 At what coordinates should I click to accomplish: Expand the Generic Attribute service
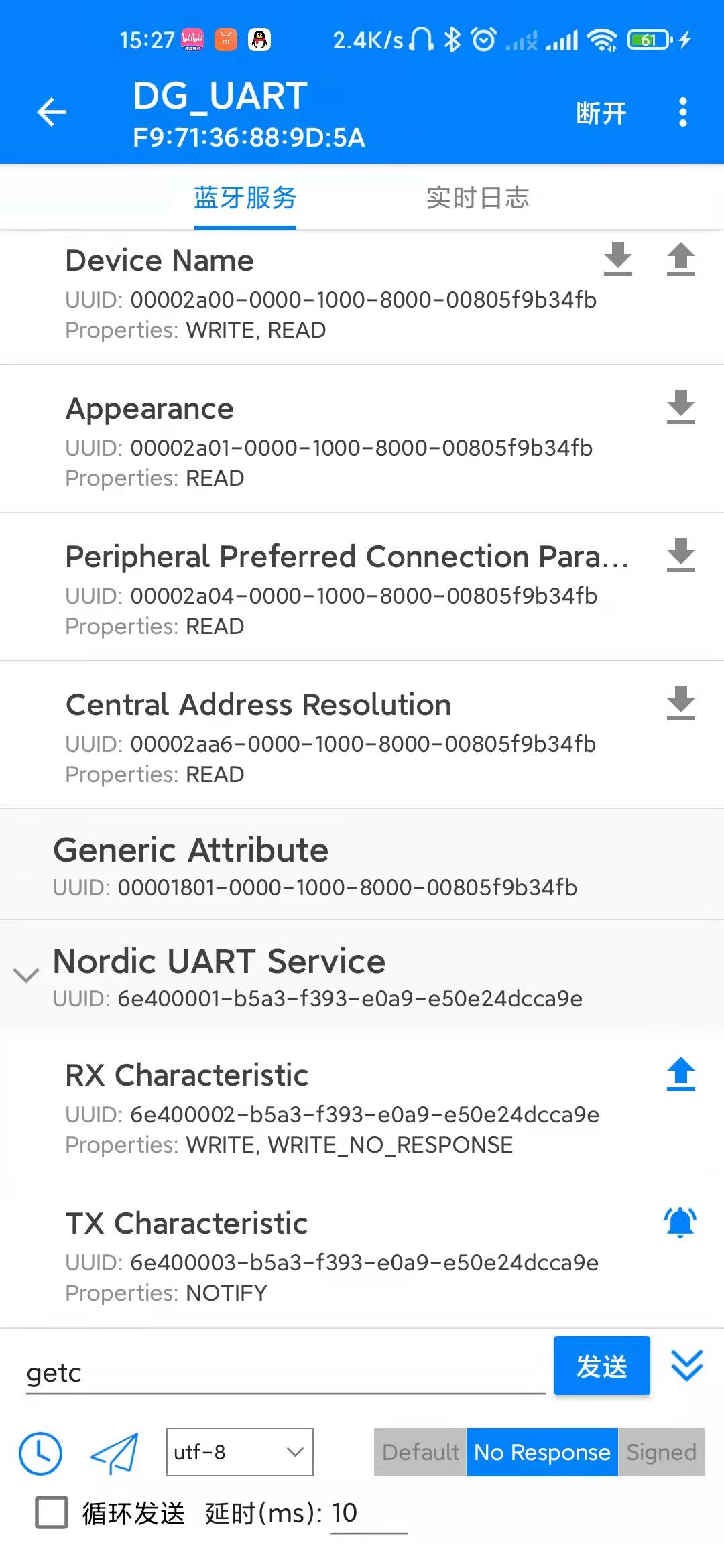(x=362, y=864)
